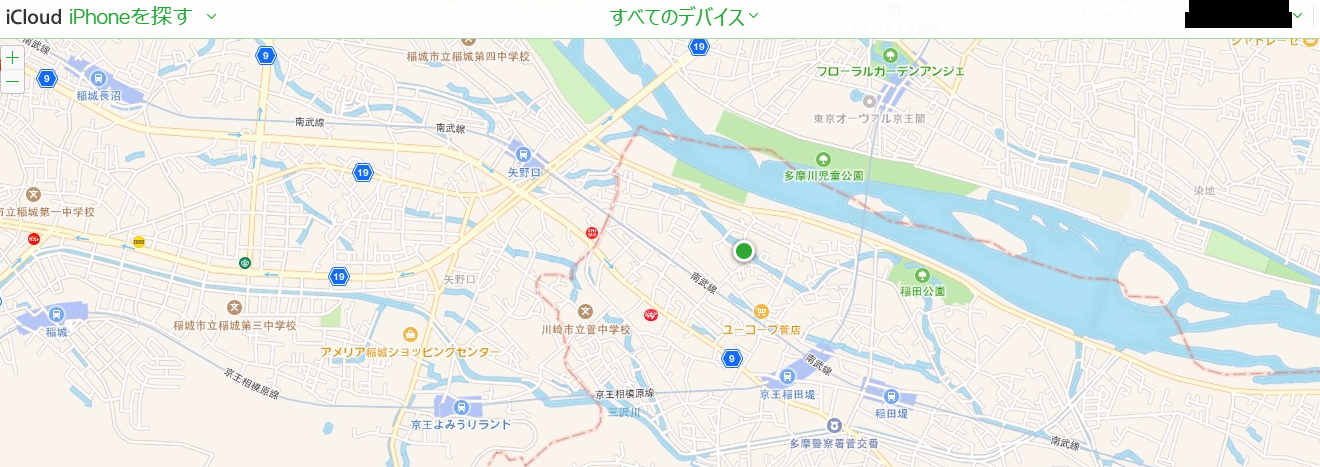1320x467 pixels.
Task: Open the account menu chevron
Action: [x=1297, y=17]
